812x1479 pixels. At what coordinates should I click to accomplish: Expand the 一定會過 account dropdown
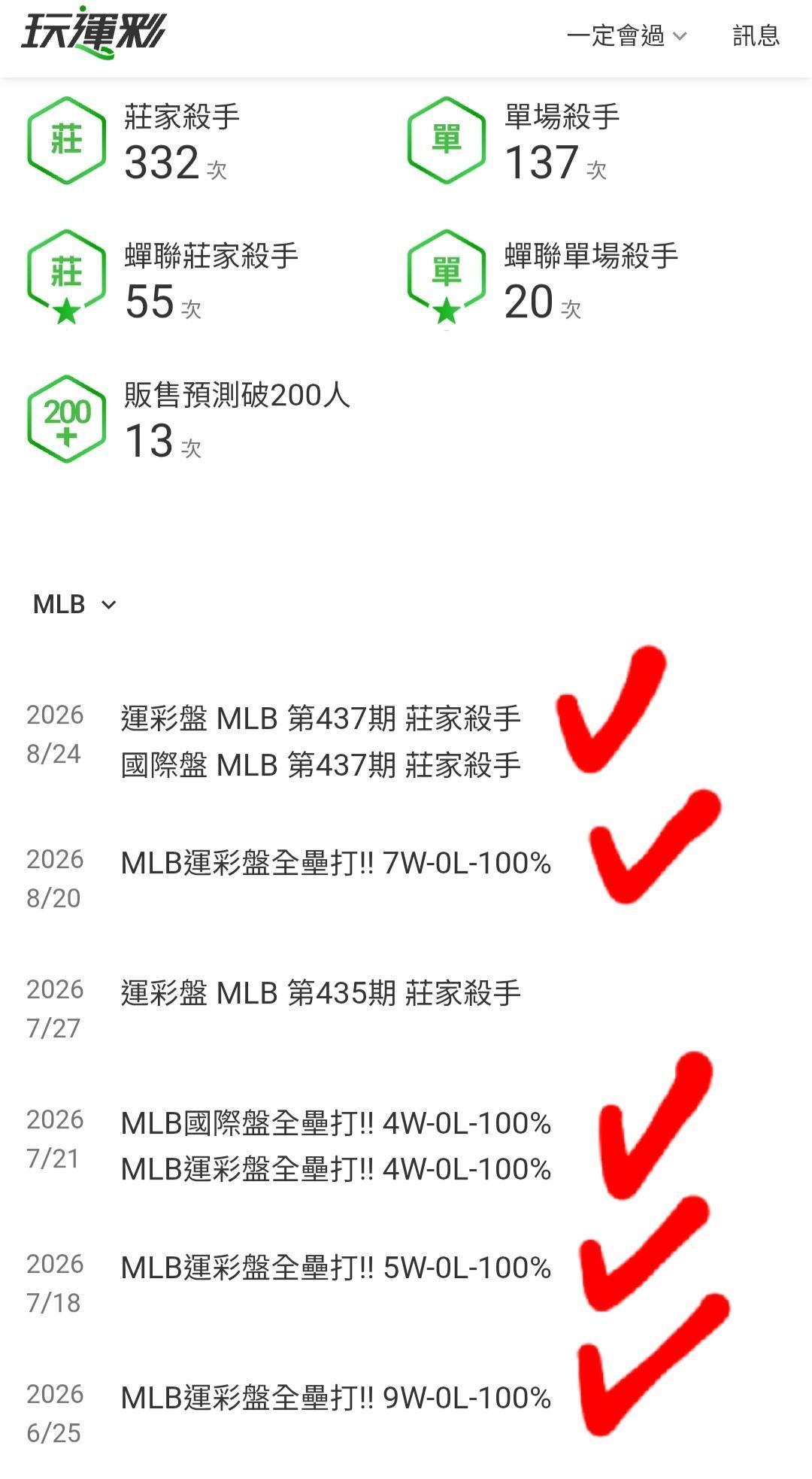[x=626, y=35]
